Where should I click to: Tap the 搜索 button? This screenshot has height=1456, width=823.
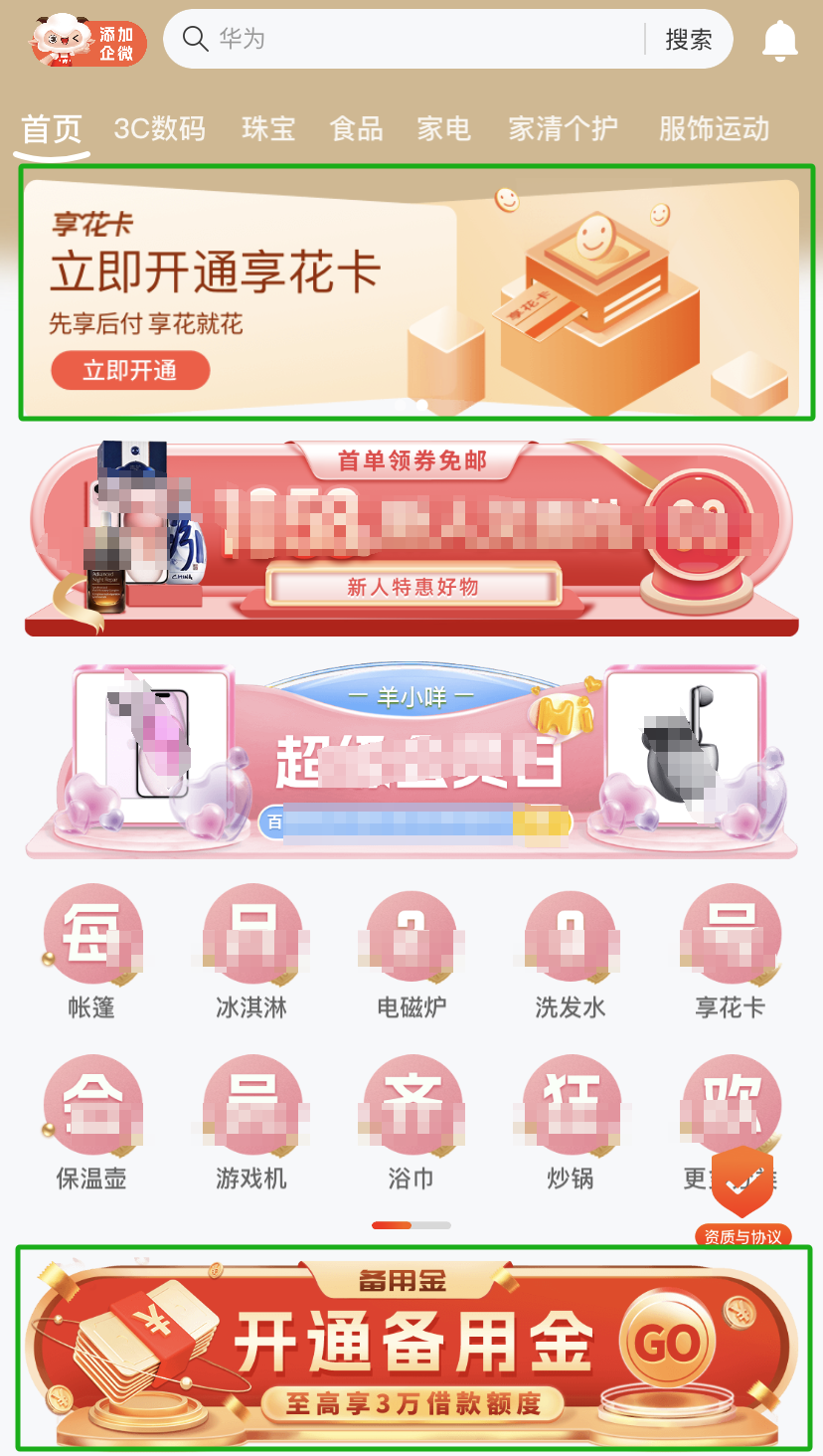(688, 40)
